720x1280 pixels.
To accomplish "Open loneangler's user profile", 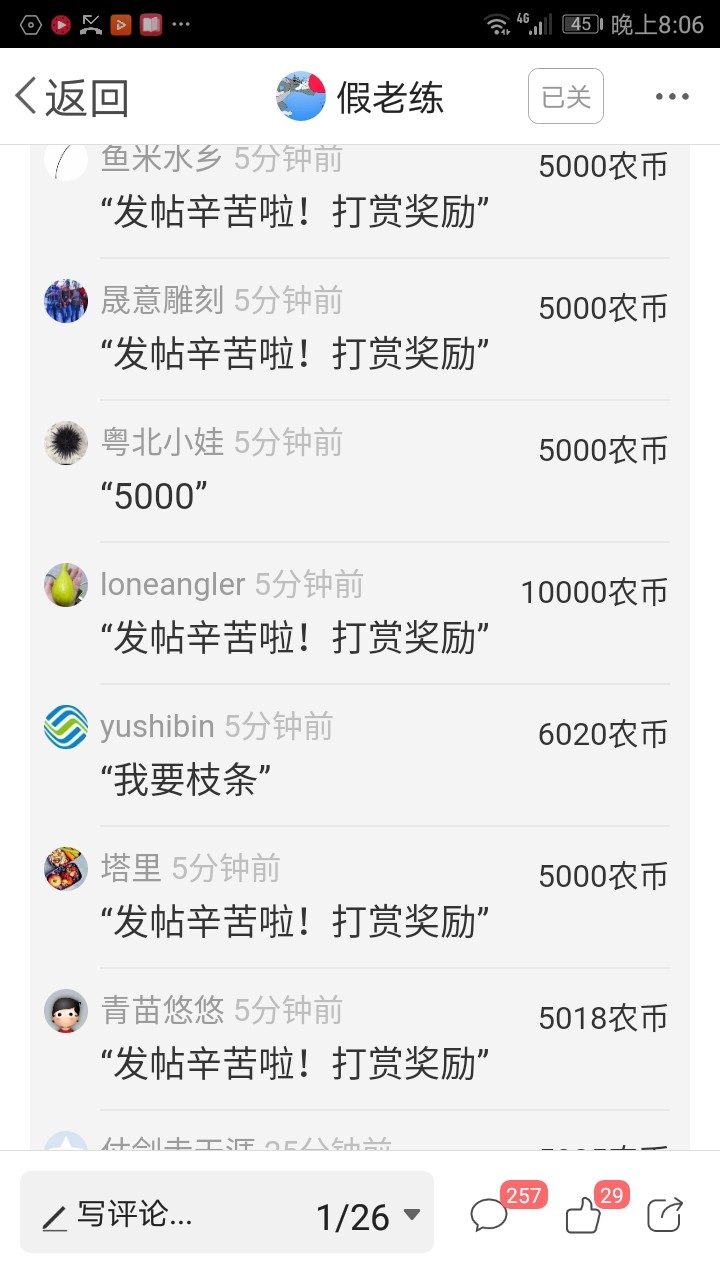I will (172, 584).
